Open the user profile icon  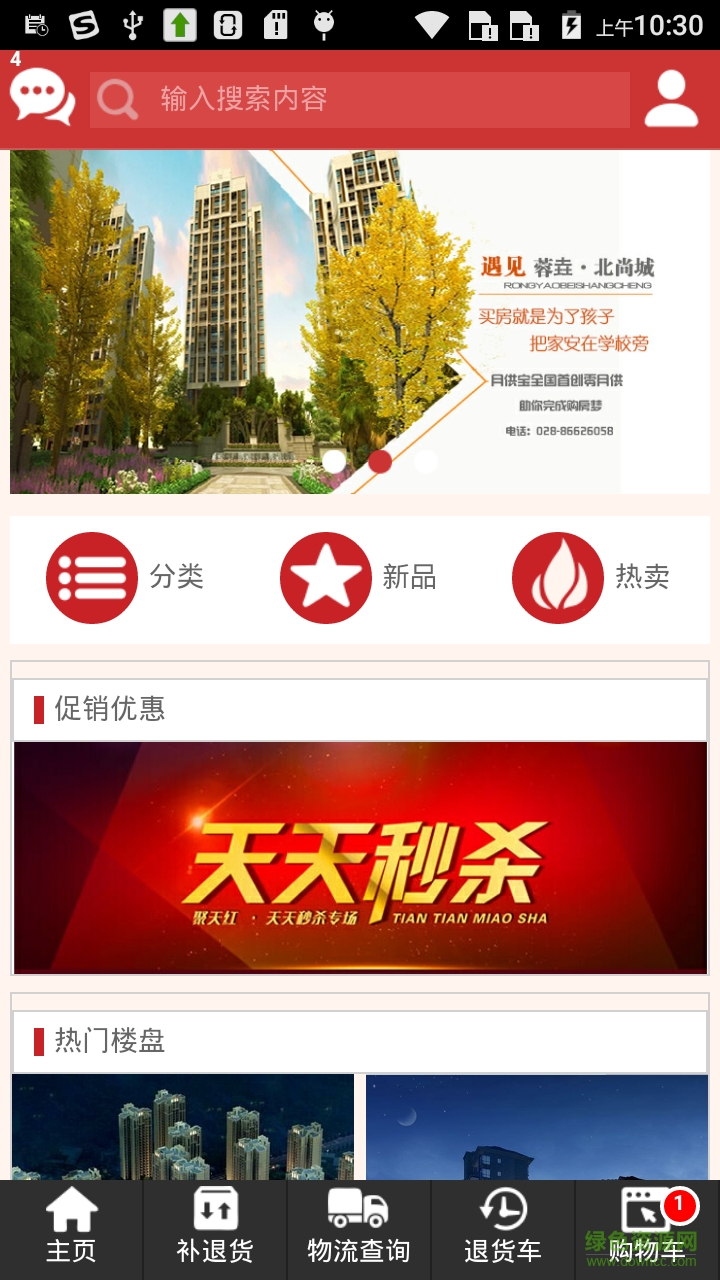tap(671, 98)
